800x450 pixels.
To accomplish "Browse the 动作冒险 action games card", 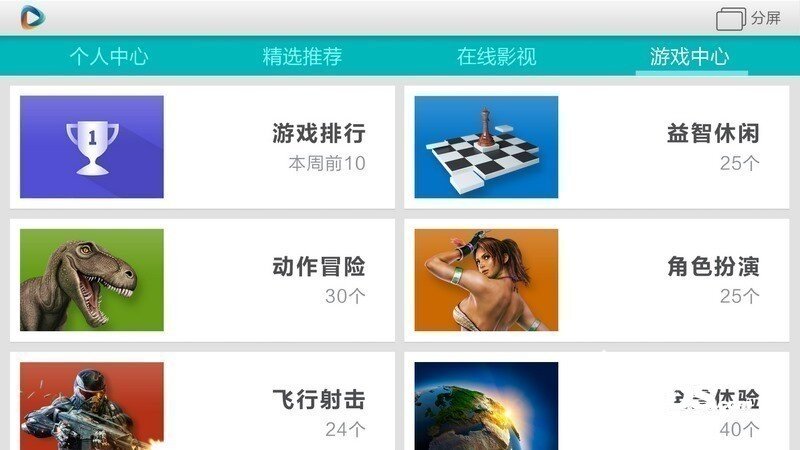I will 202,280.
